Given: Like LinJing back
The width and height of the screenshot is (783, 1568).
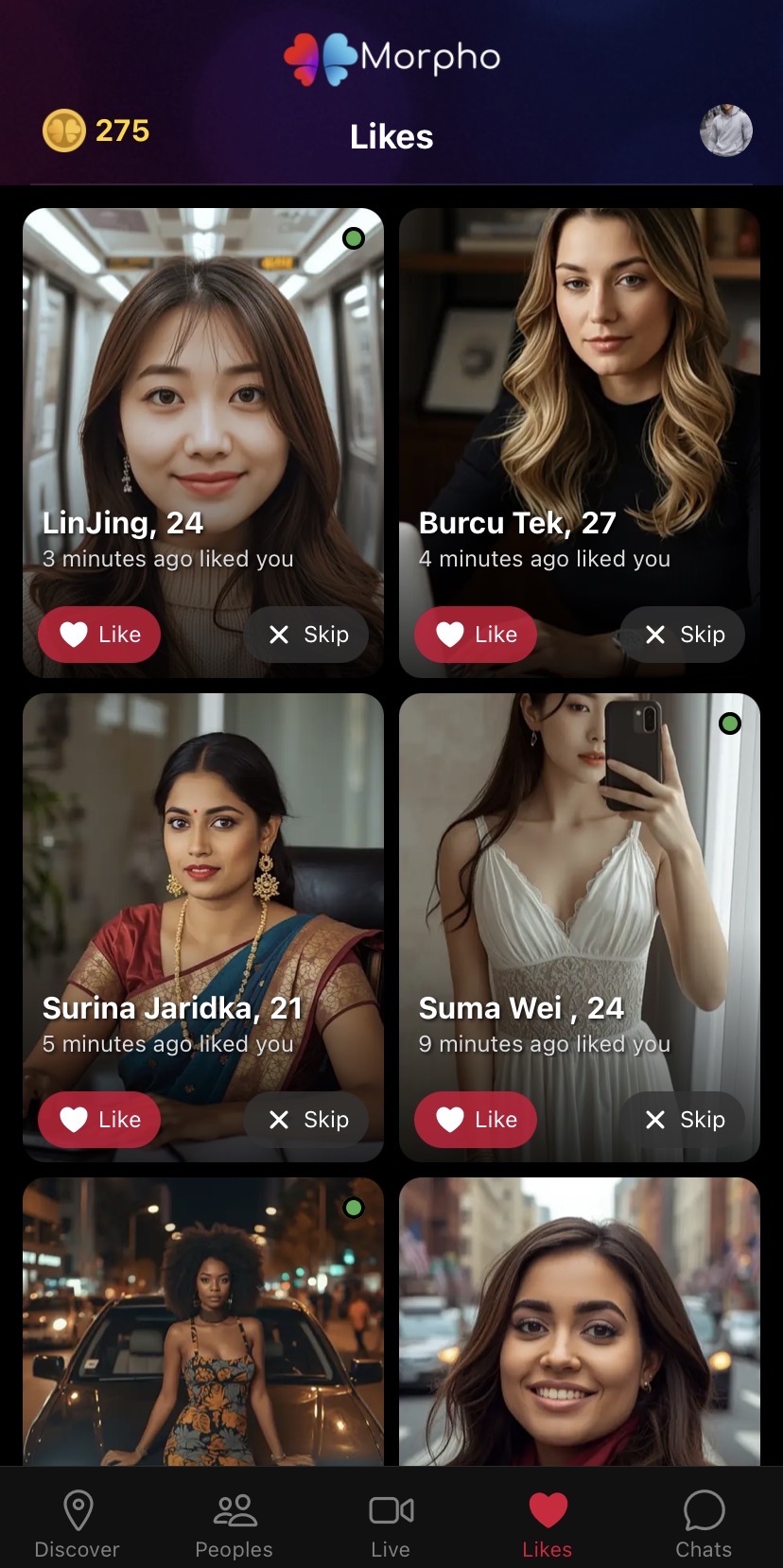Looking at the screenshot, I should (x=99, y=635).
